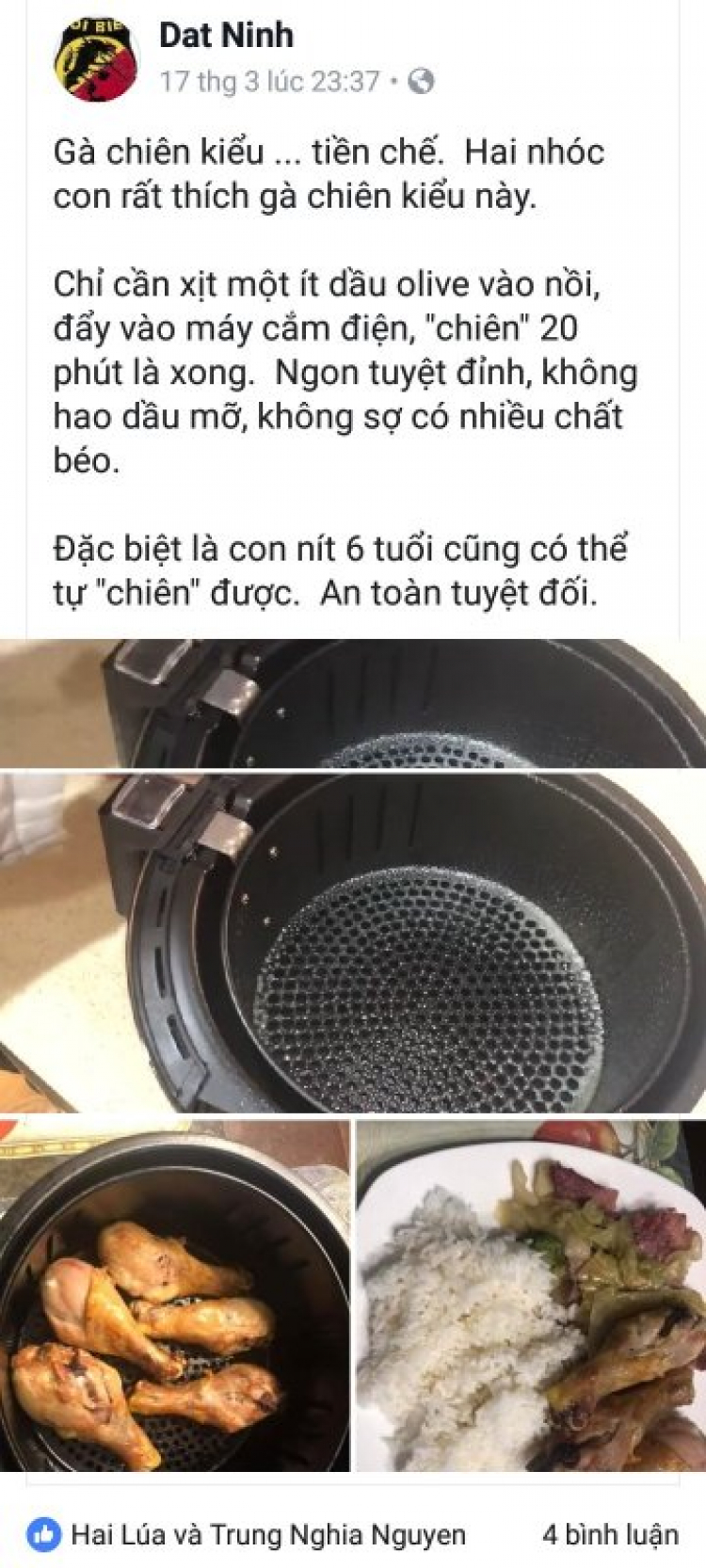The height and width of the screenshot is (1568, 706).
Task: Open the fried chicken drumsticks photo
Action: [174, 1296]
